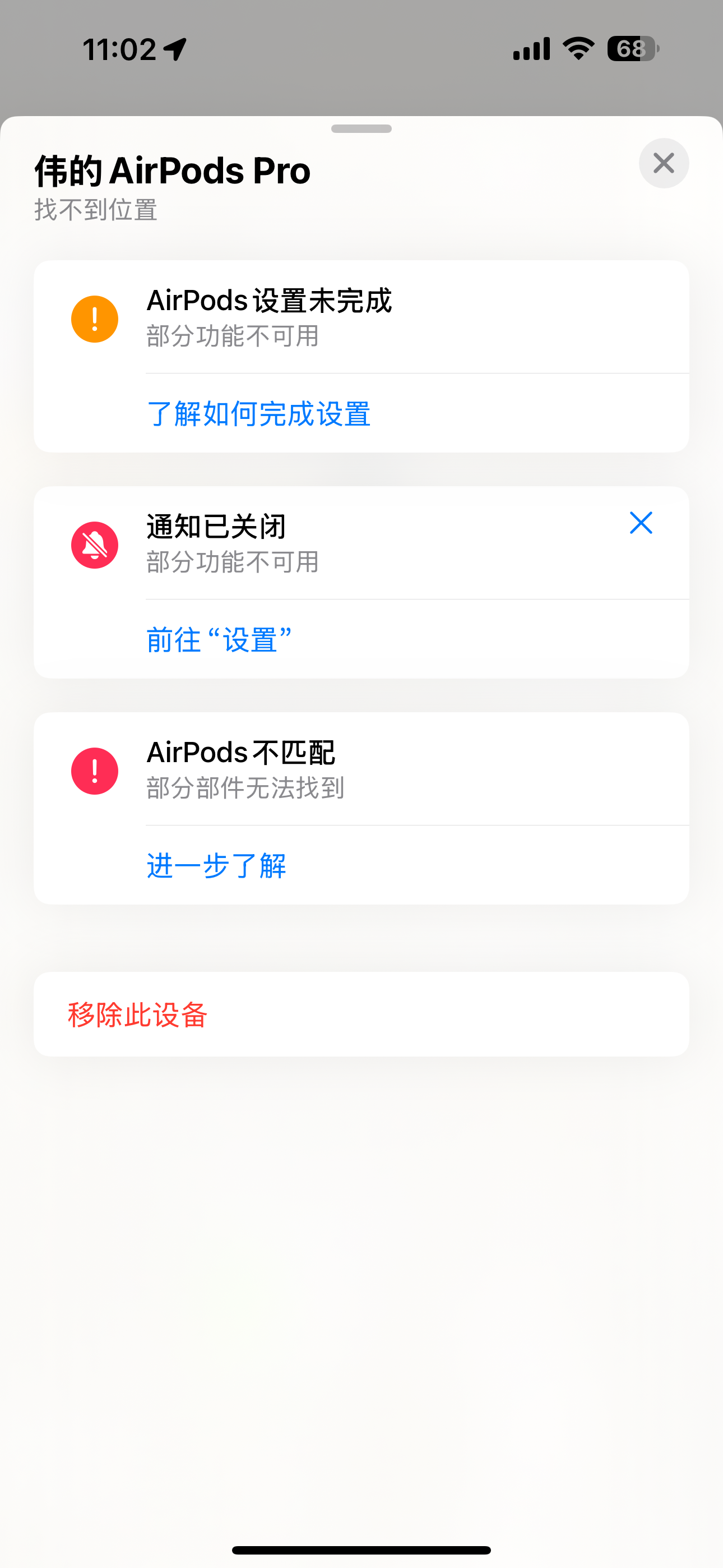The image size is (723, 1568).
Task: Dismiss the 通知已关闭 card
Action: pos(641,523)
